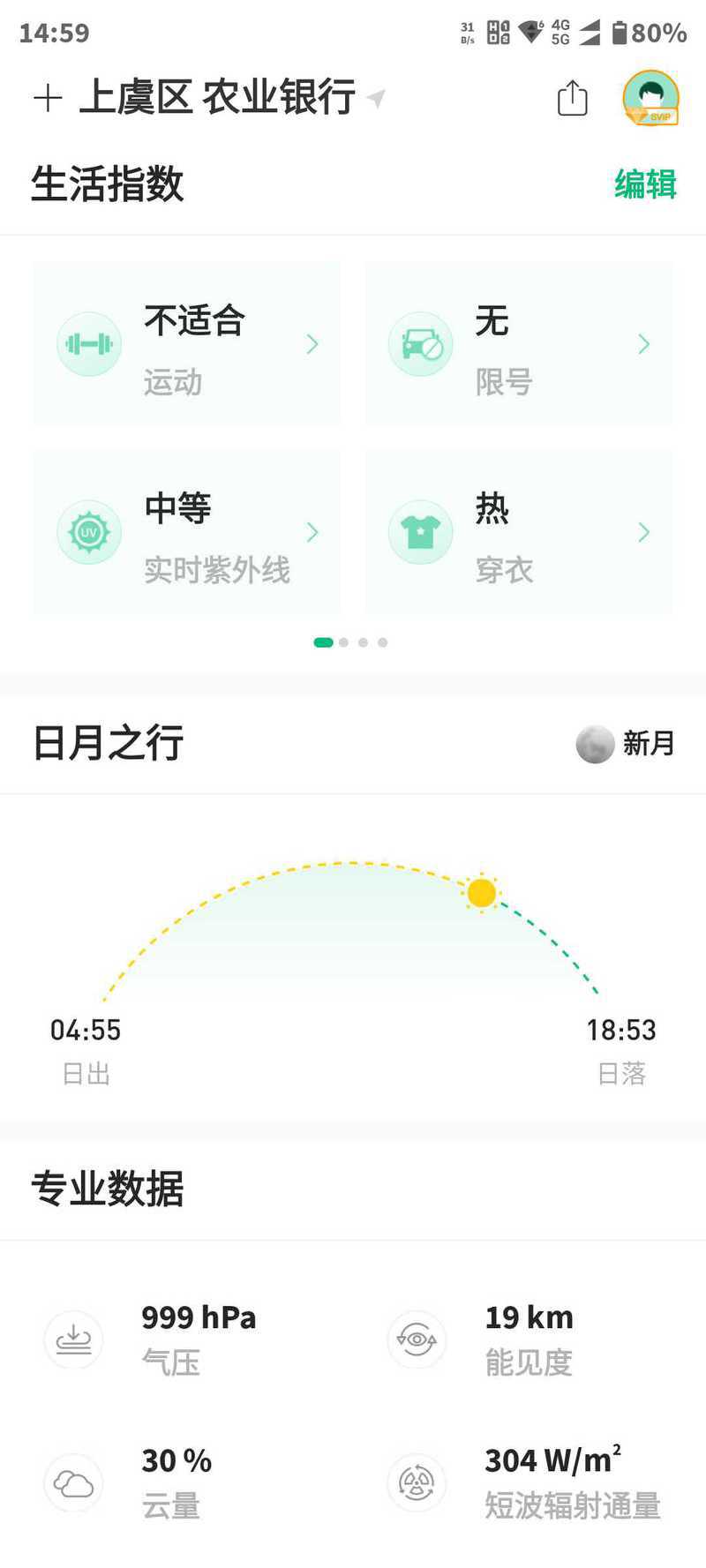This screenshot has height=1568, width=706.
Task: Share the weather page
Action: [573, 98]
